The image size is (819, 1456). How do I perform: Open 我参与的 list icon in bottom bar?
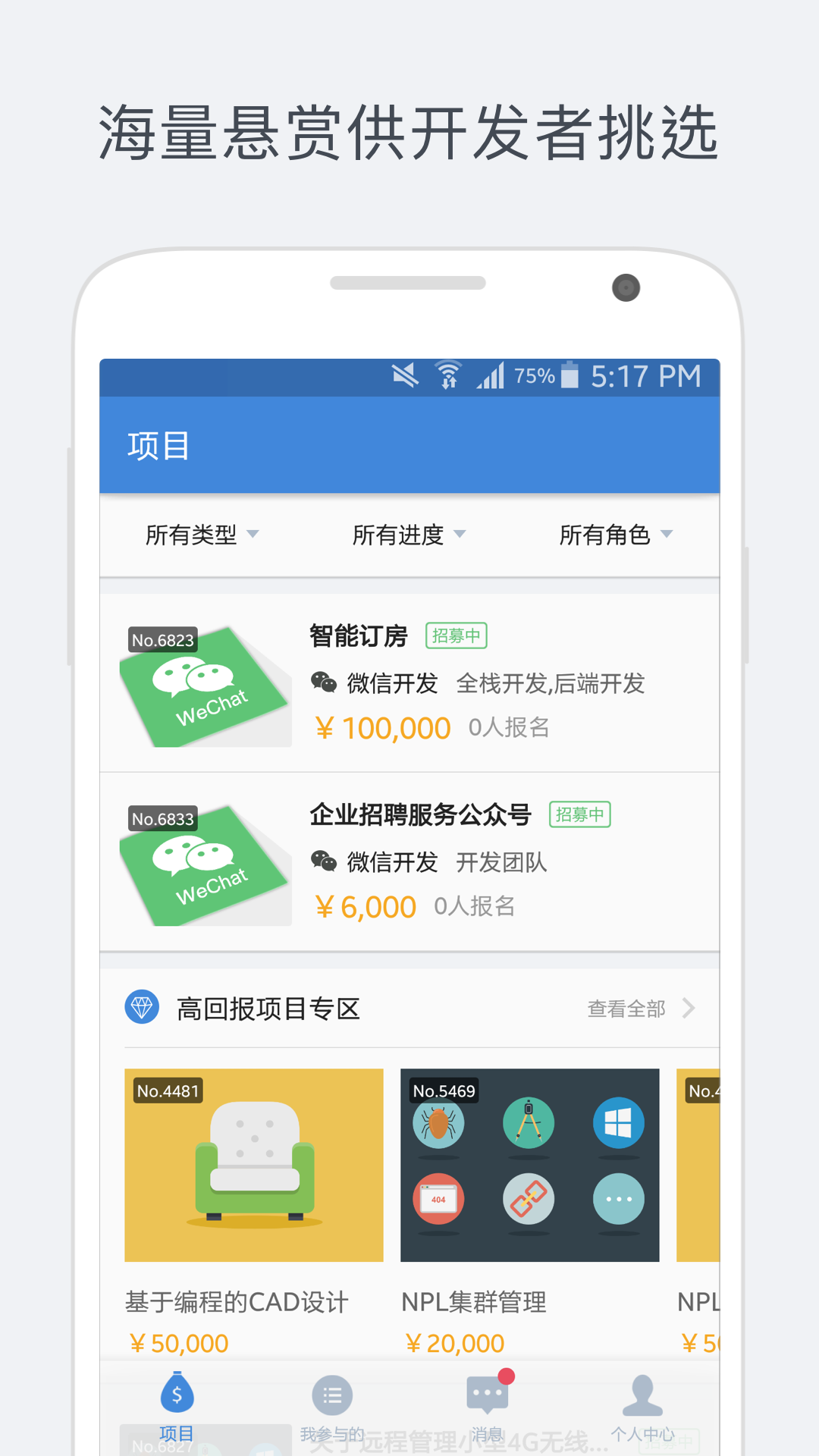(x=331, y=1394)
